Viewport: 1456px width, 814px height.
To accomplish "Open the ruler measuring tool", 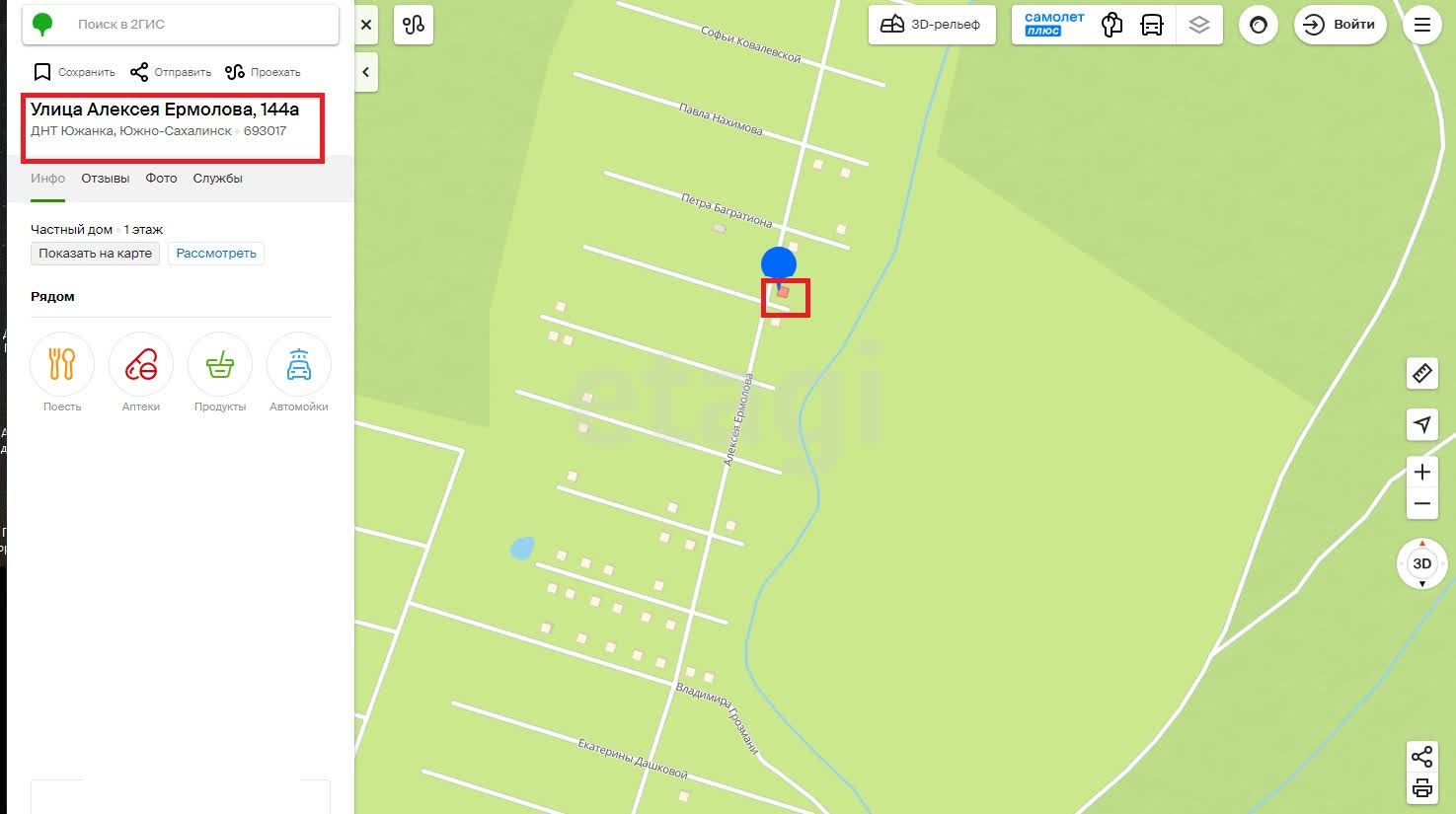I will 1421,373.
